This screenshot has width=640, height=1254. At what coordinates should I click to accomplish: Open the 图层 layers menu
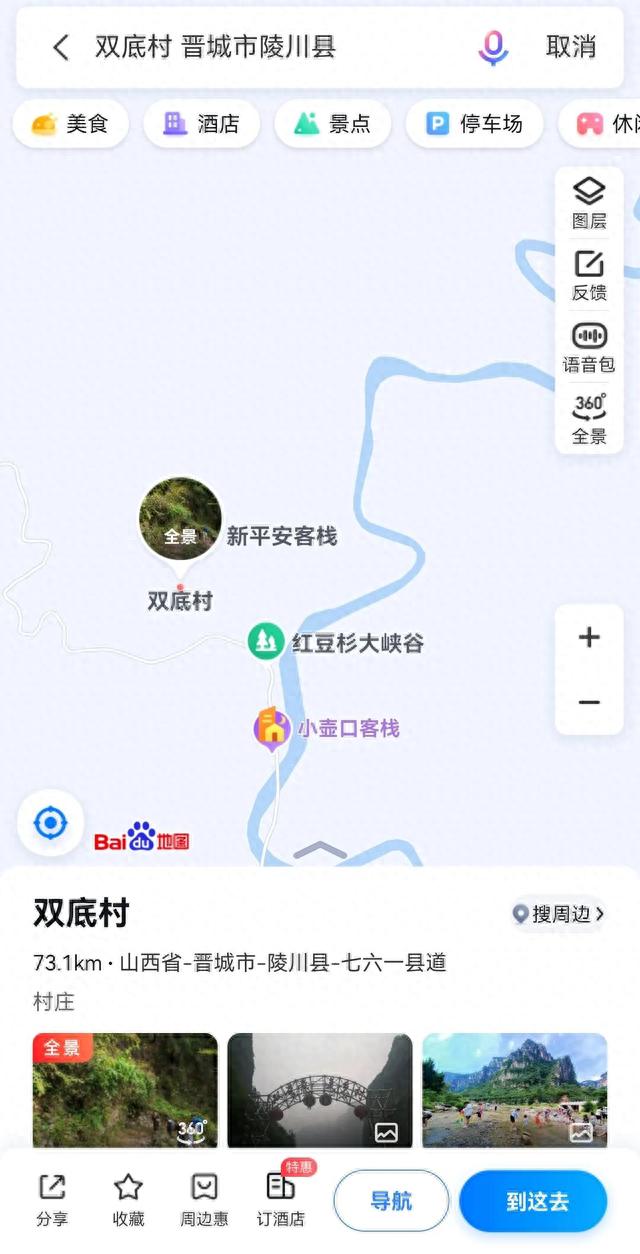click(589, 203)
